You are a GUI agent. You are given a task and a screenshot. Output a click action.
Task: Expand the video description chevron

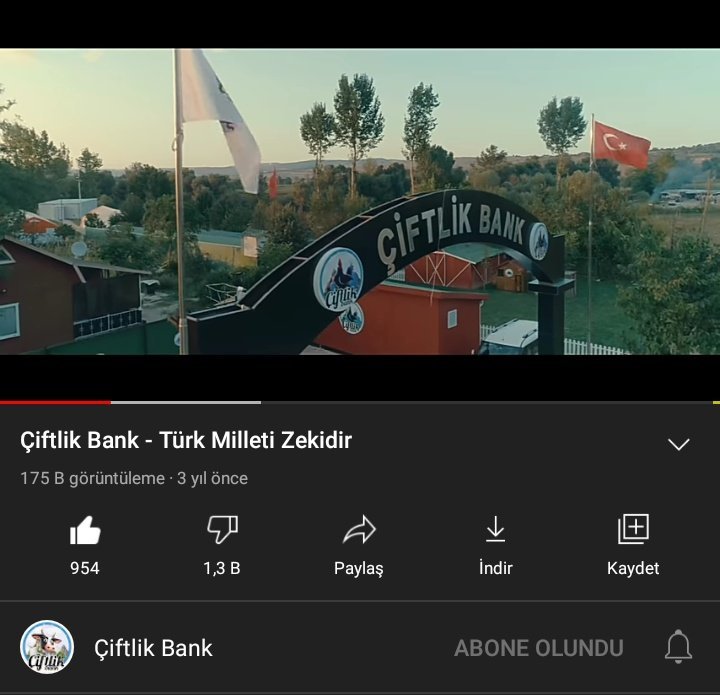tap(679, 444)
